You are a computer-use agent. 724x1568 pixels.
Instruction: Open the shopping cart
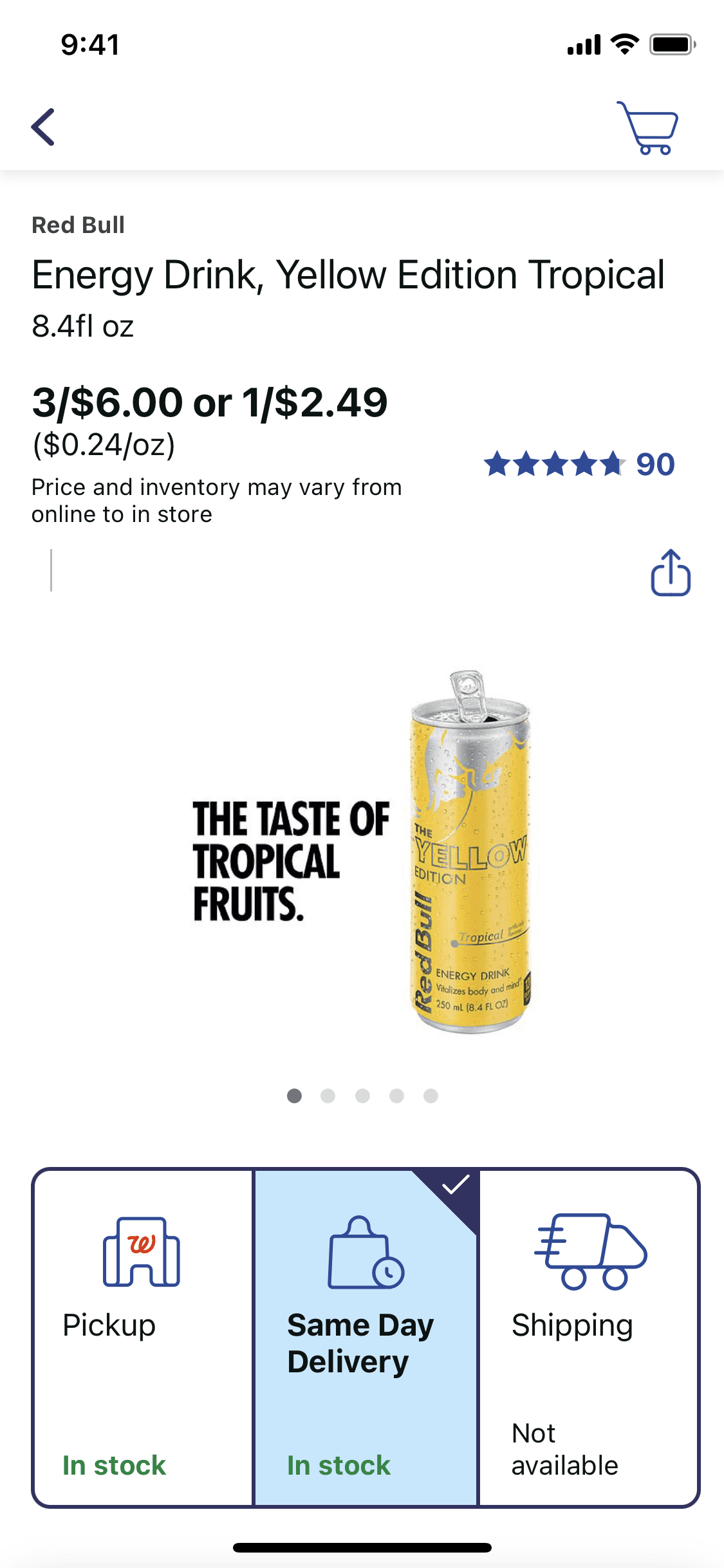[x=648, y=127]
